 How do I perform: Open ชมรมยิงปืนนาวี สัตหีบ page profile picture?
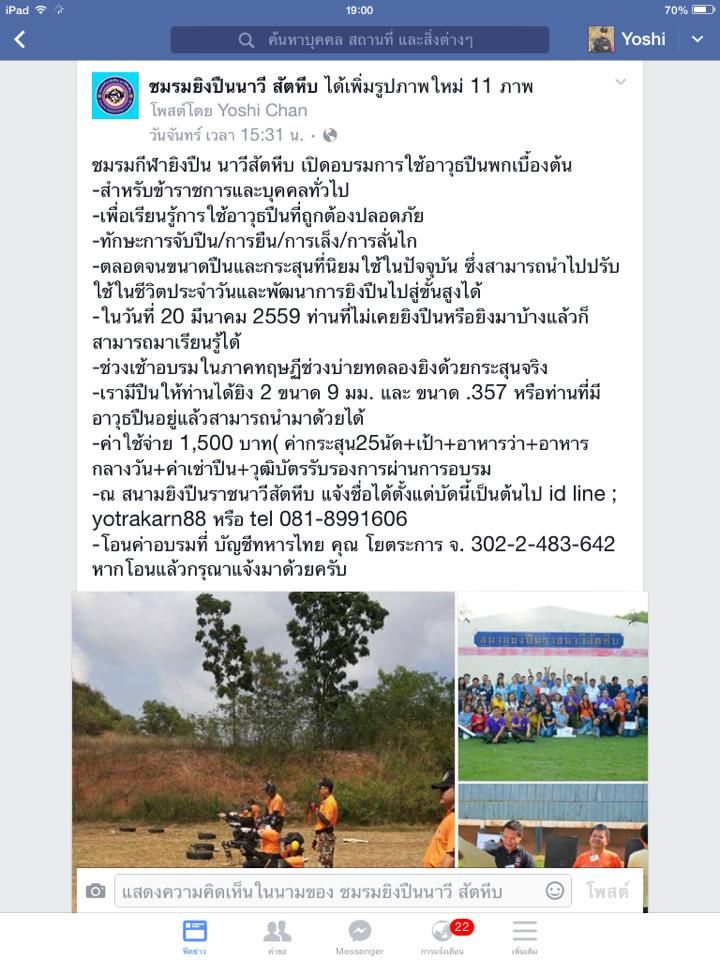tap(115, 96)
